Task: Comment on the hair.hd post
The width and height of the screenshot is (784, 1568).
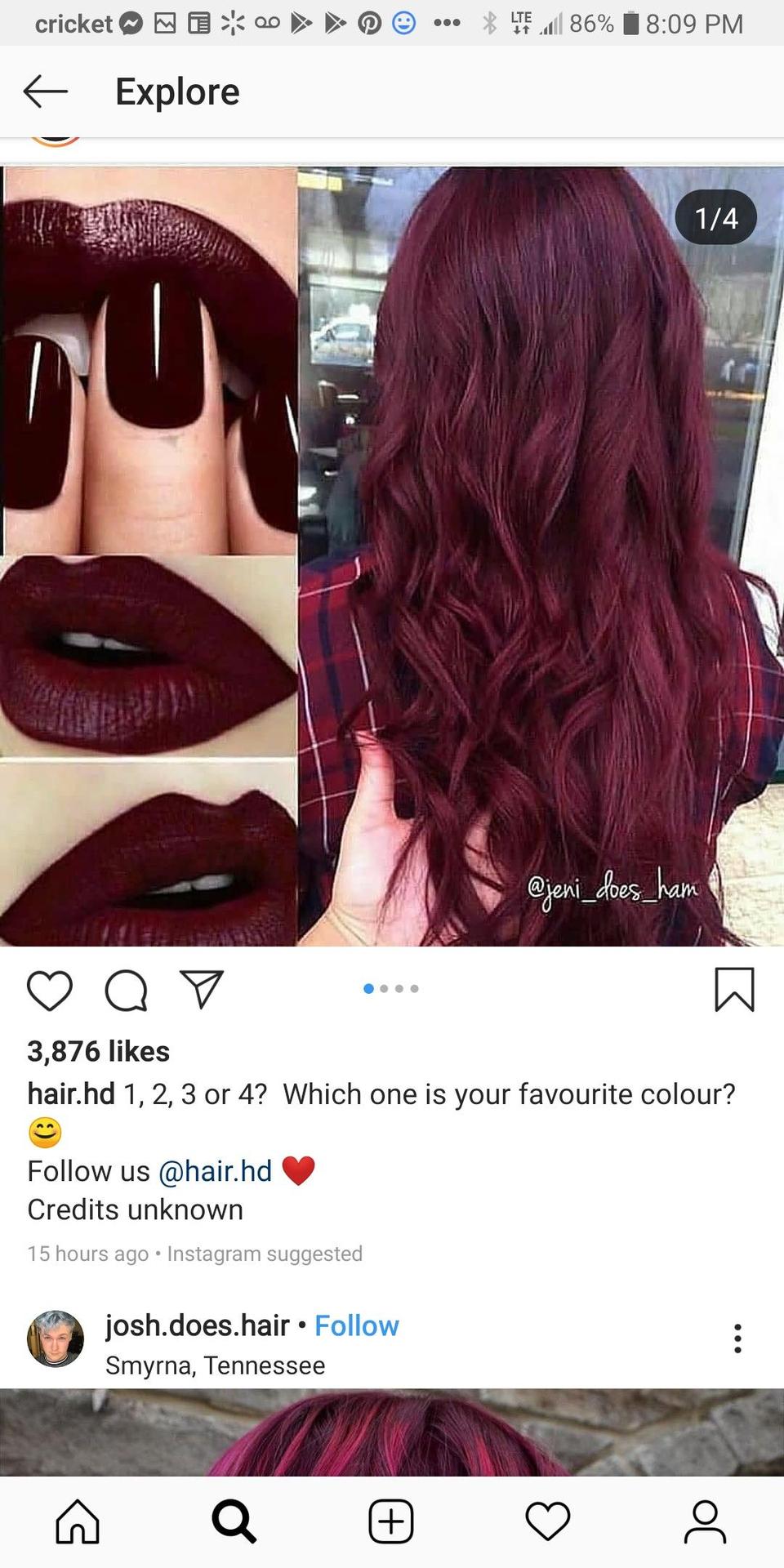Action: 126,991
